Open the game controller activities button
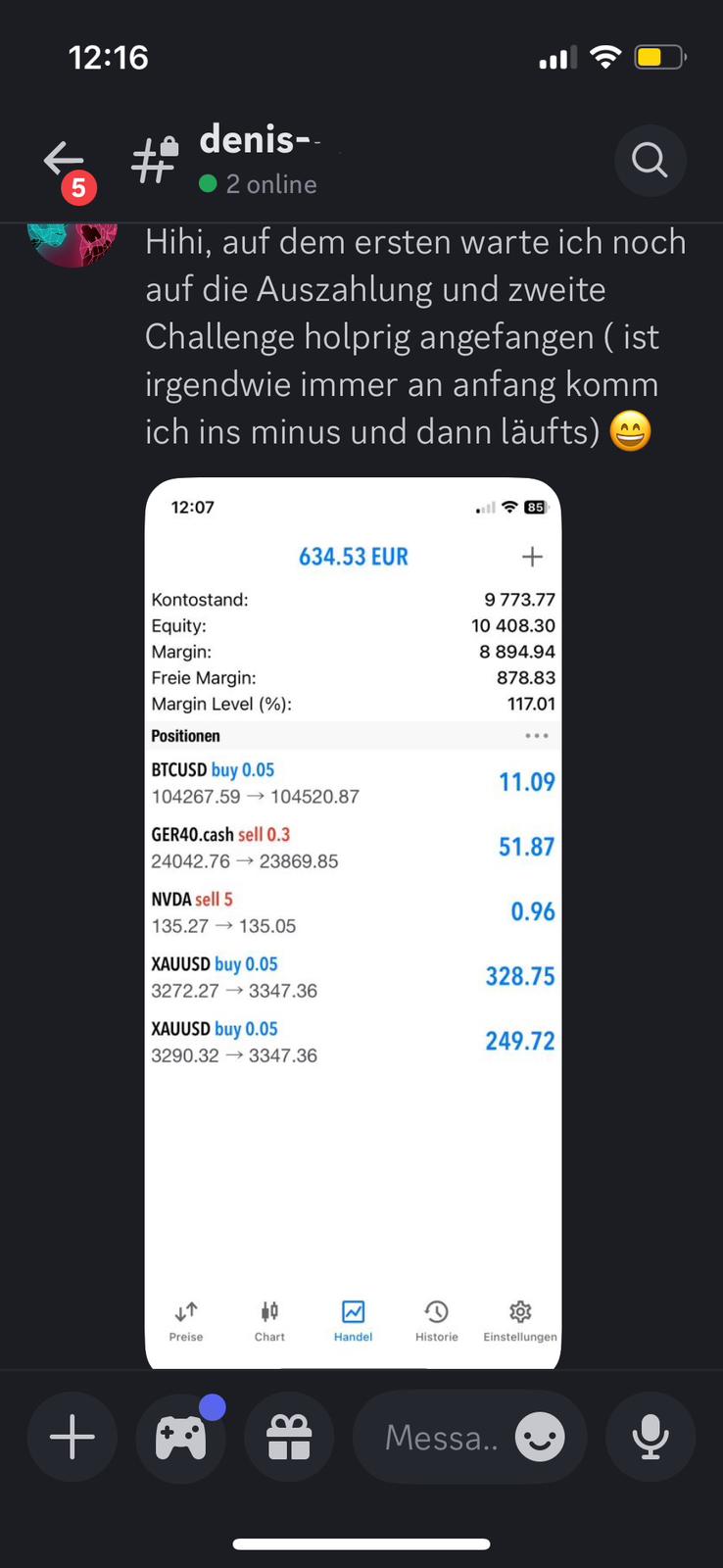723x1568 pixels. pos(181,1438)
